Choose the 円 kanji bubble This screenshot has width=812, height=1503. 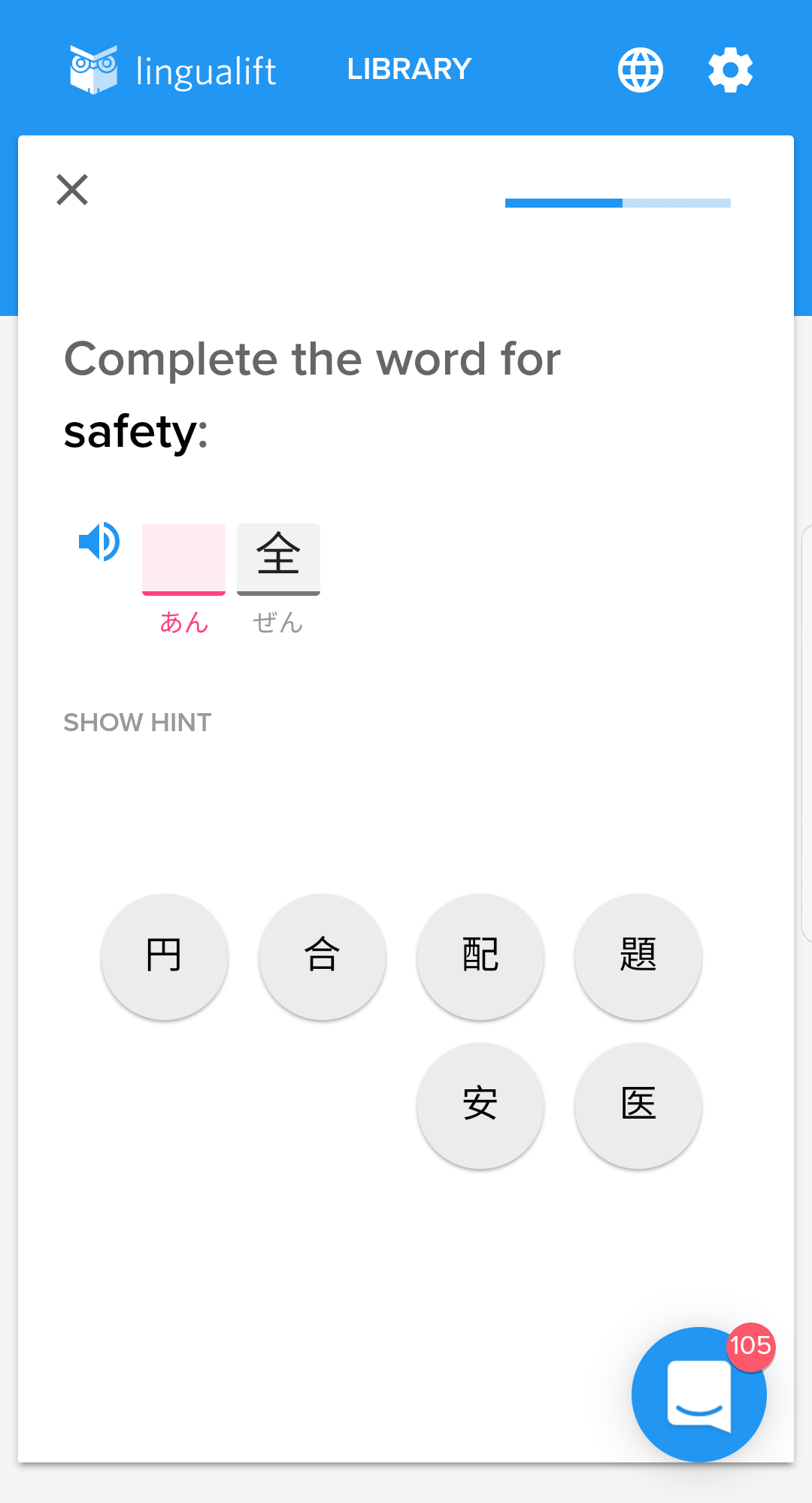coord(165,956)
